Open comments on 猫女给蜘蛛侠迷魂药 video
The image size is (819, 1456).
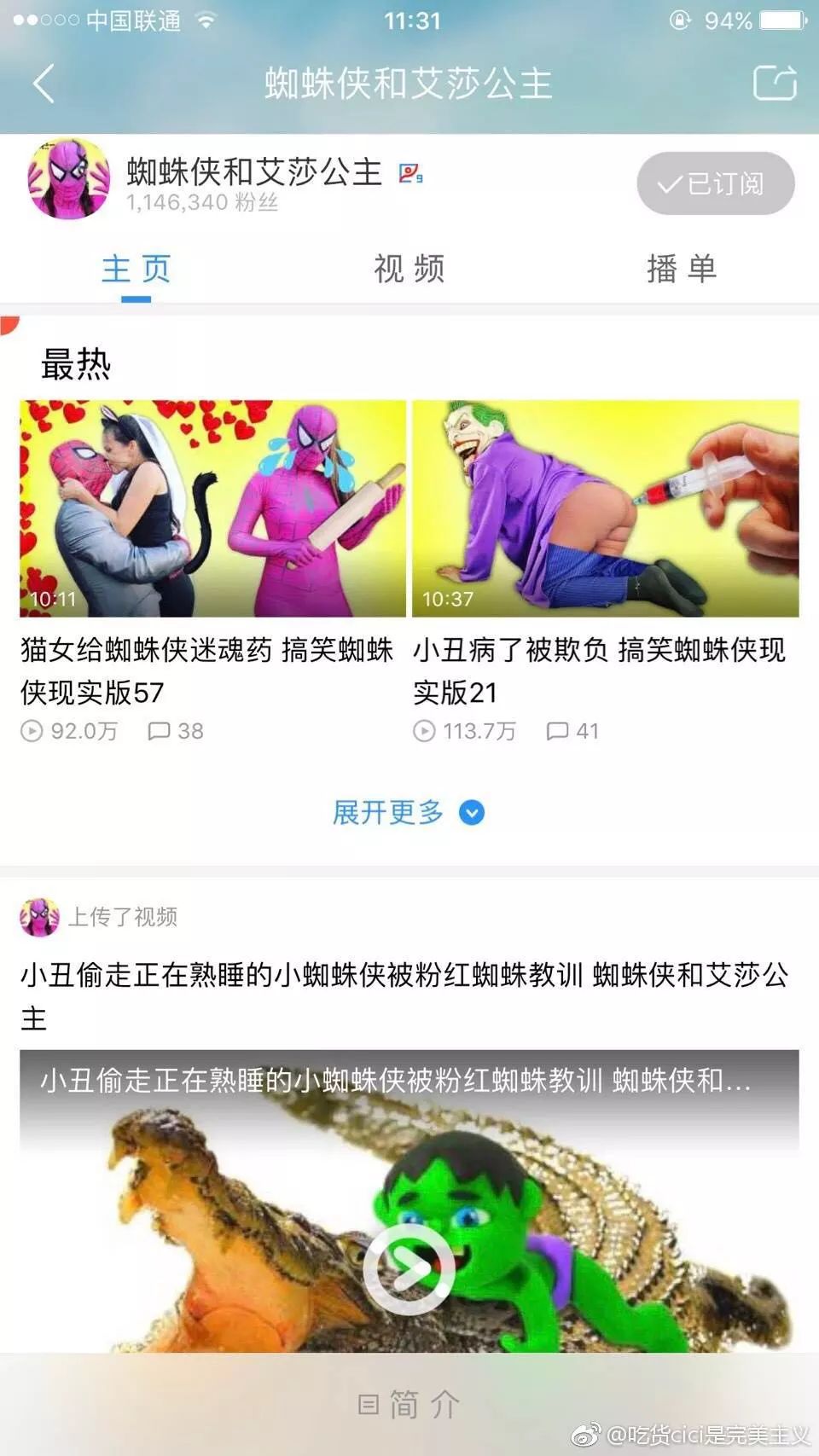coord(176,731)
